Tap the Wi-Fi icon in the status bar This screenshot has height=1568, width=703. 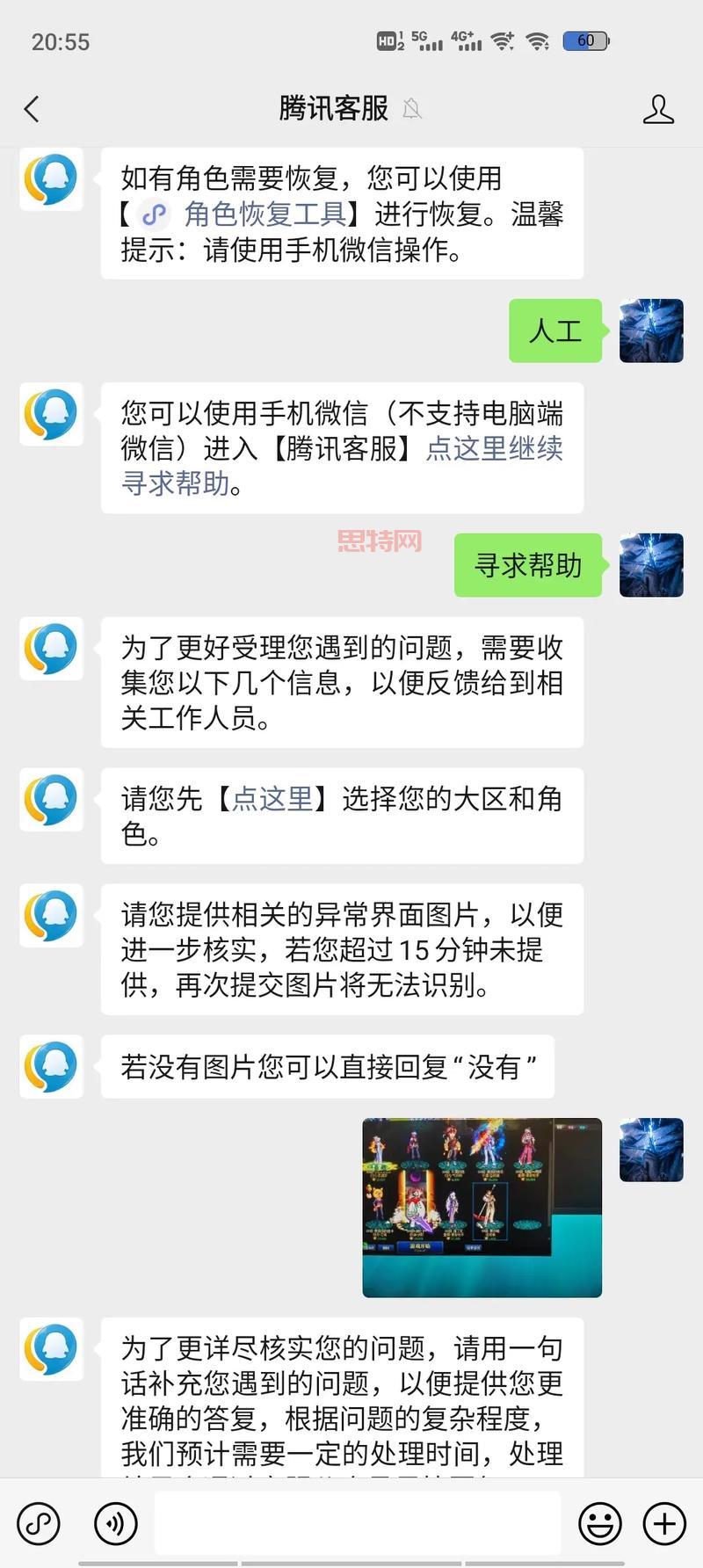click(x=537, y=40)
